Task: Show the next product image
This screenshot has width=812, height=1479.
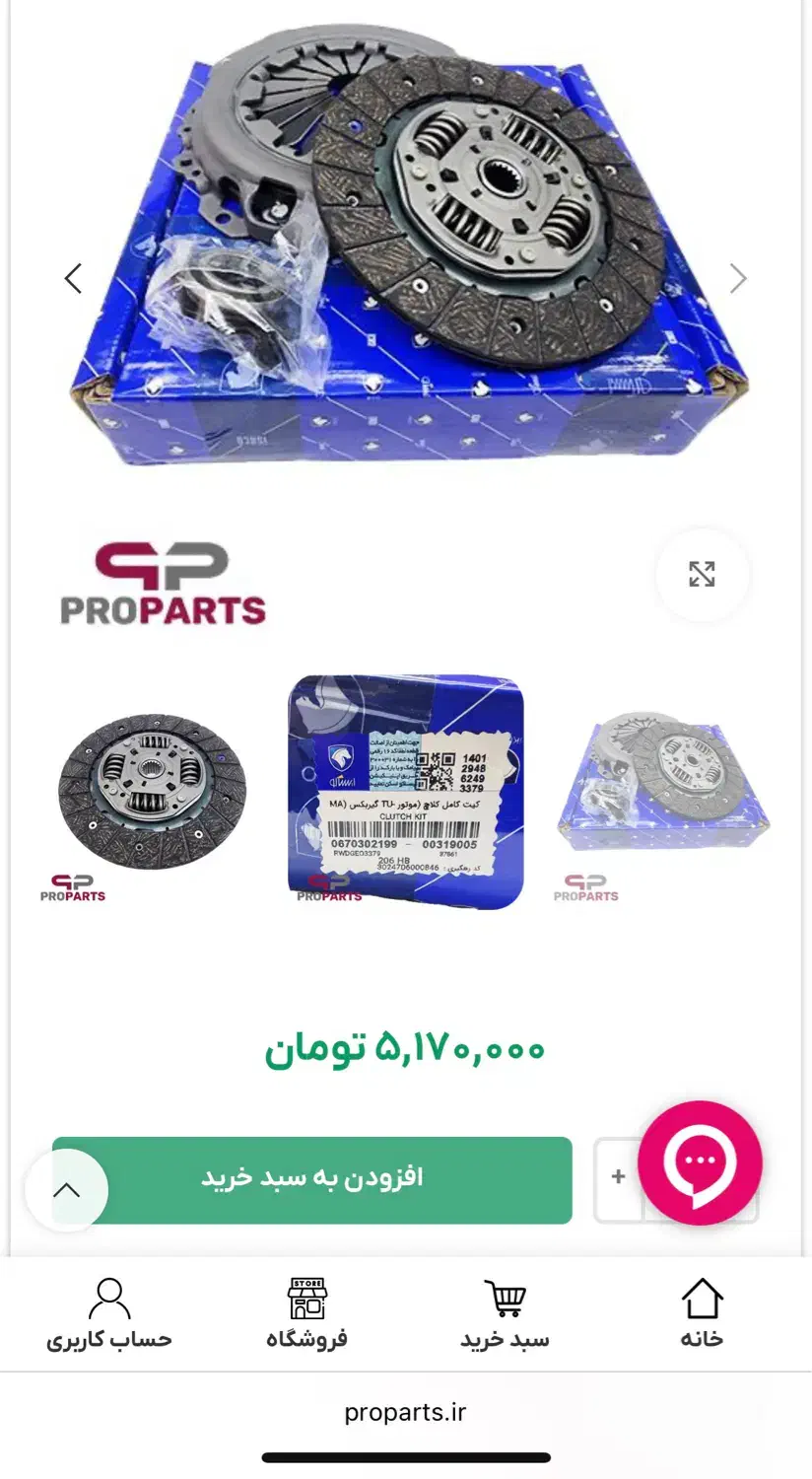Action: click(x=738, y=279)
